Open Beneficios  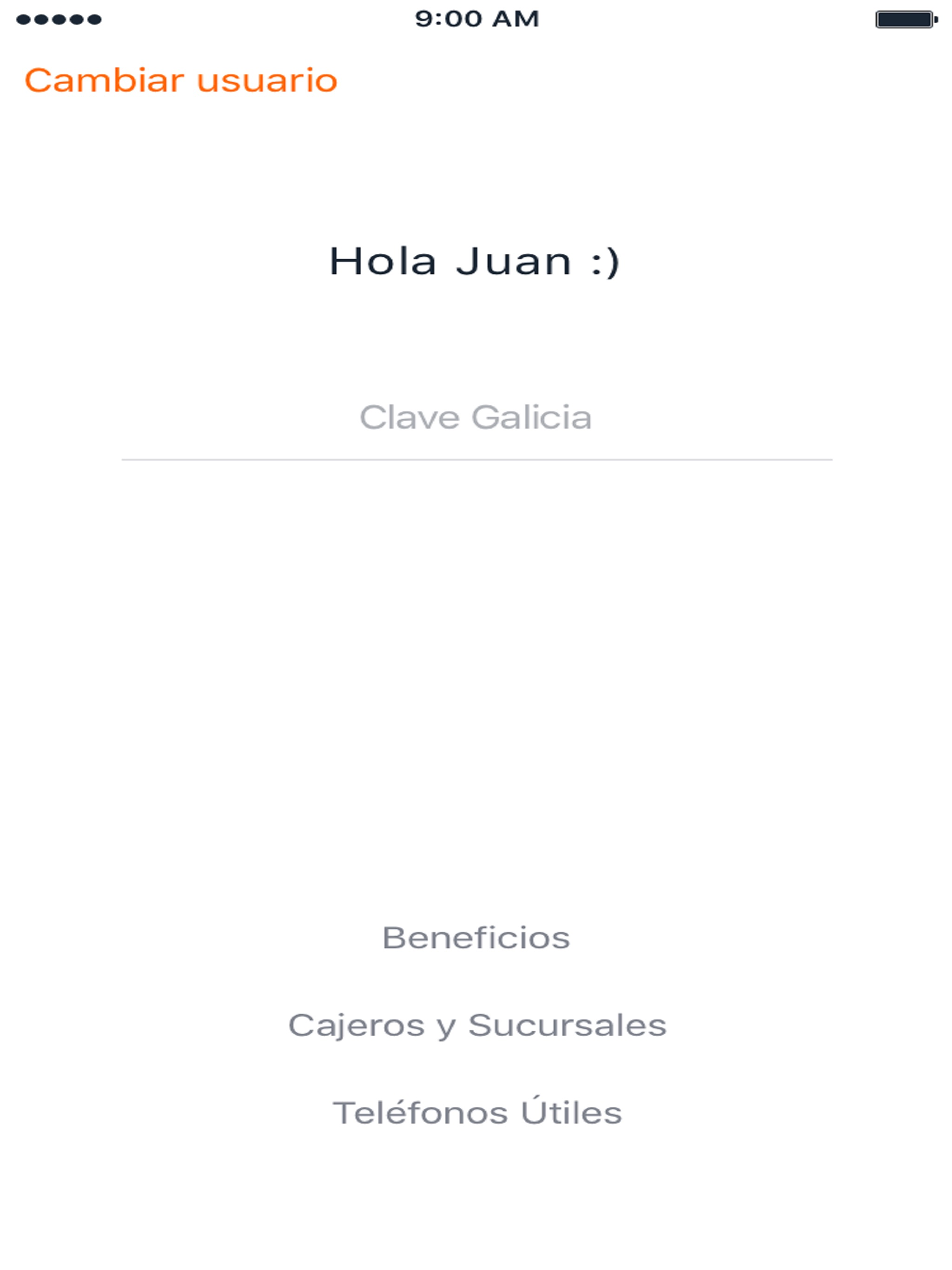(x=476, y=938)
